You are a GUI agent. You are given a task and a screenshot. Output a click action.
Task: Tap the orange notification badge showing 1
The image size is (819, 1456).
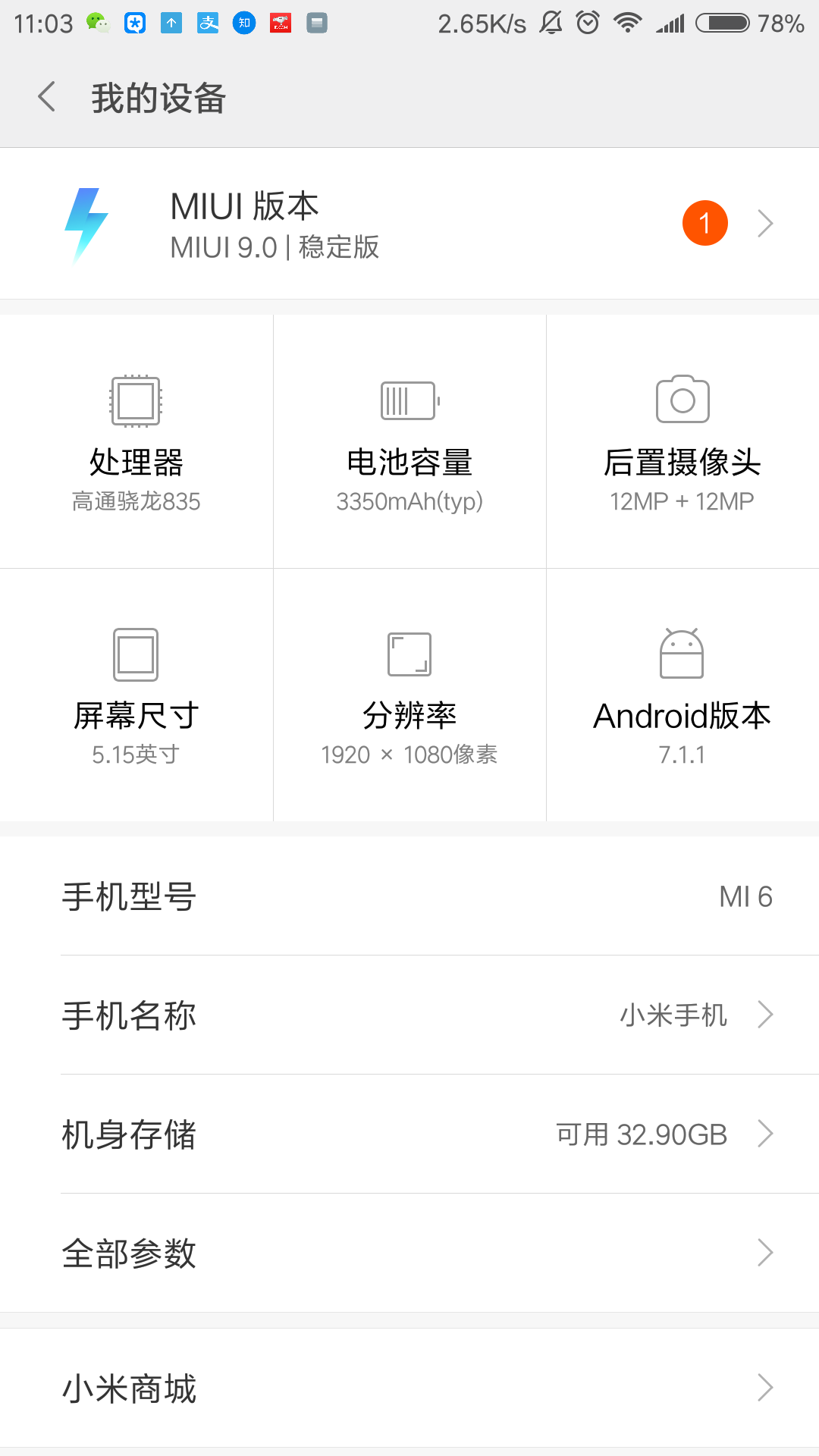tap(704, 221)
